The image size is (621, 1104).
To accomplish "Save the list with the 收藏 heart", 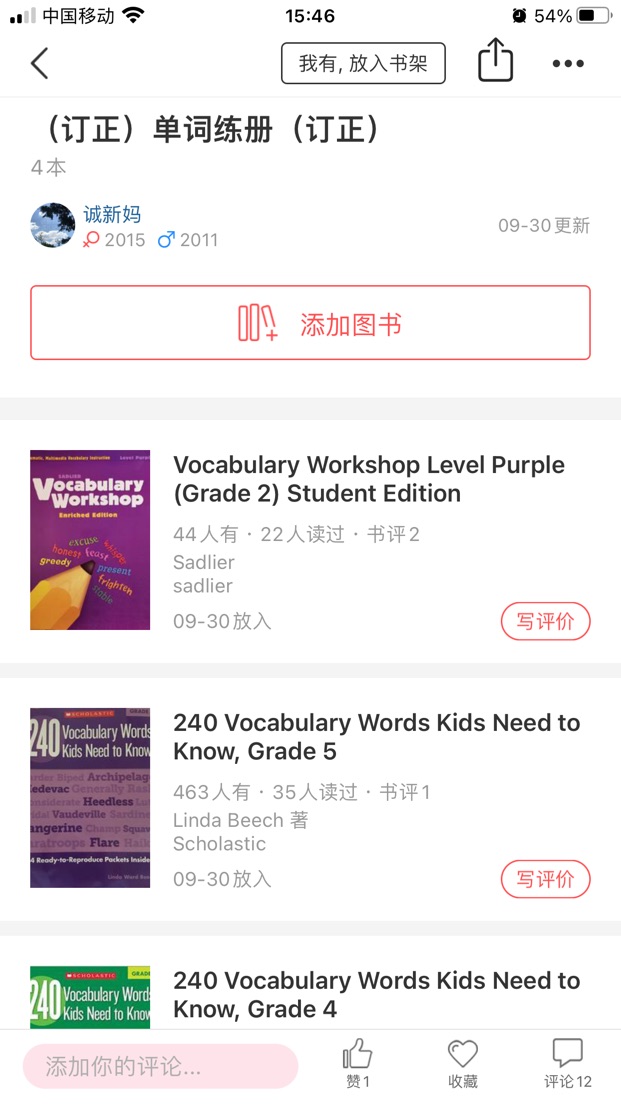I will coord(463,1063).
